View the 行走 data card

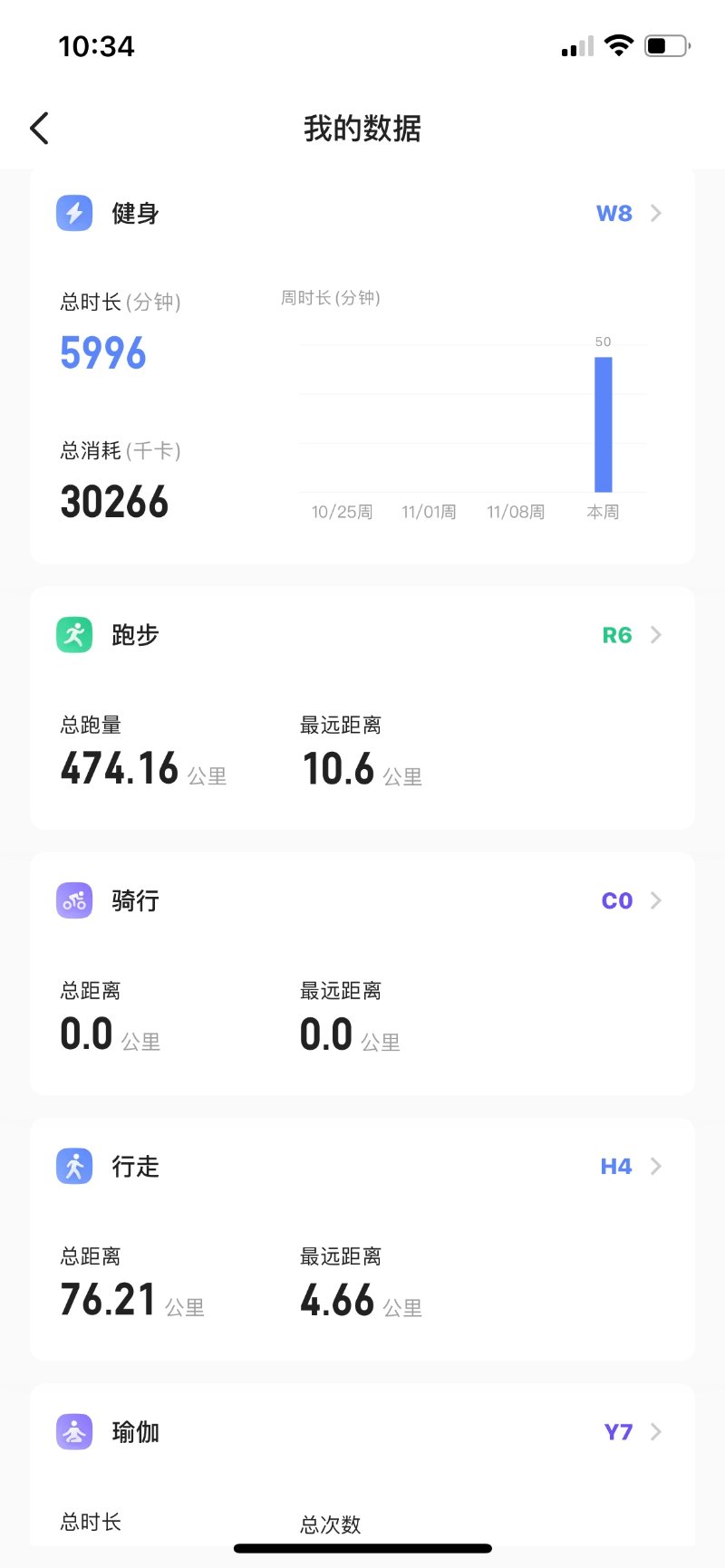tap(362, 1239)
